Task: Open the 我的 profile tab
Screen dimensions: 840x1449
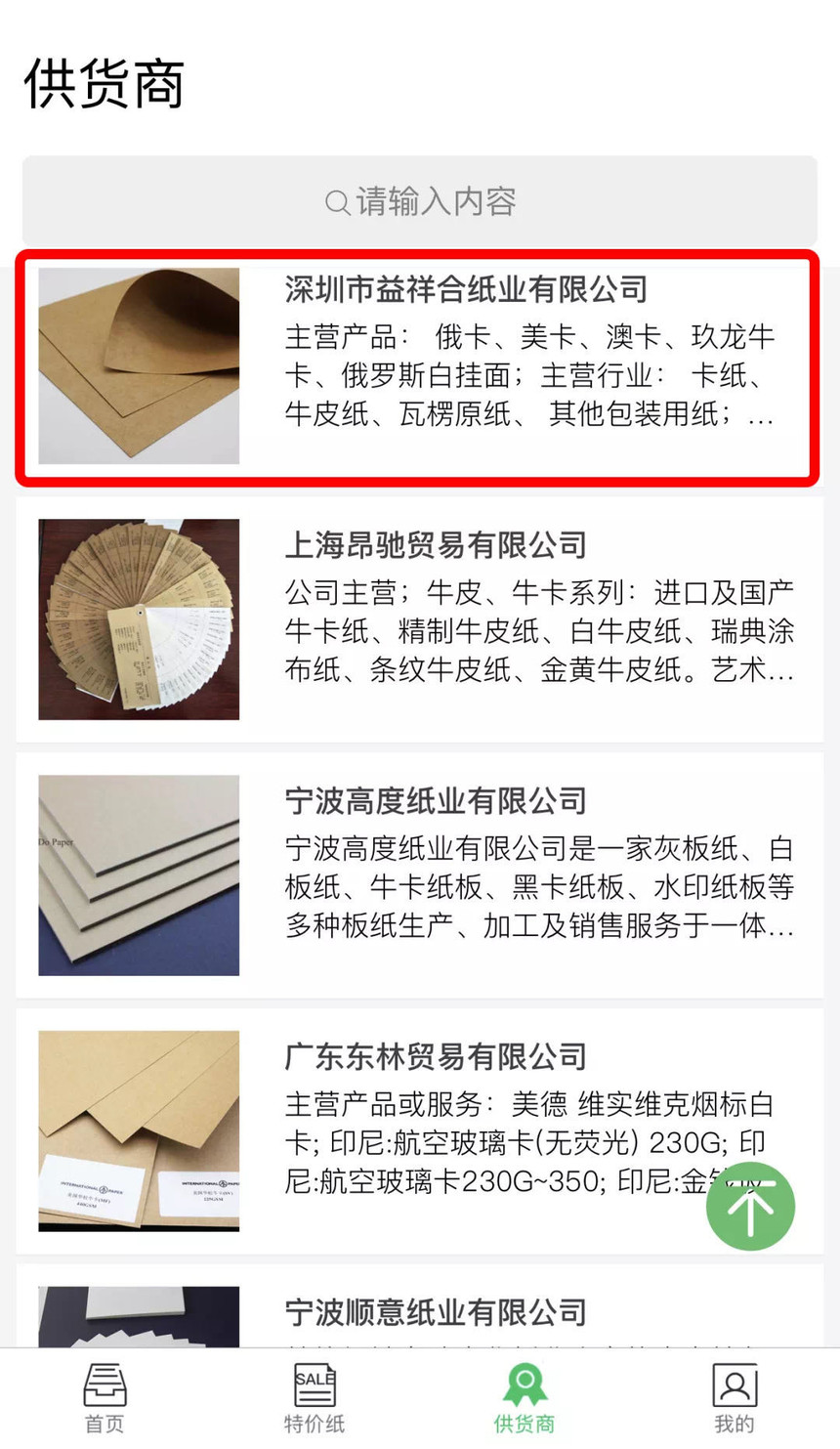Action: (735, 1399)
